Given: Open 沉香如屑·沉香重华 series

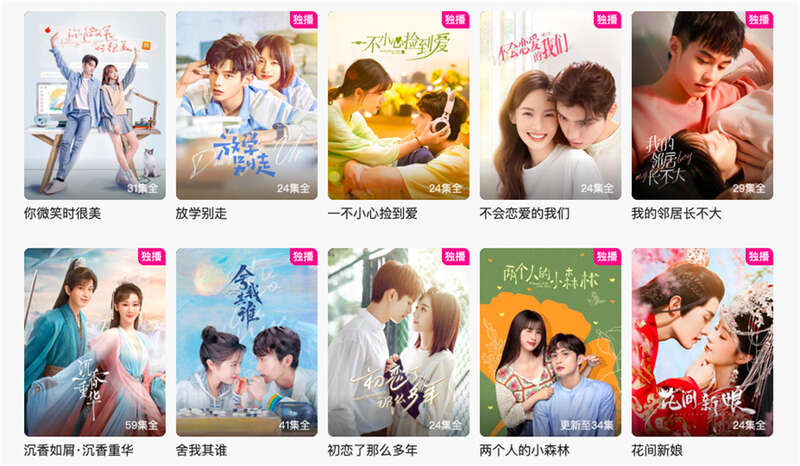Looking at the screenshot, I should point(95,342).
